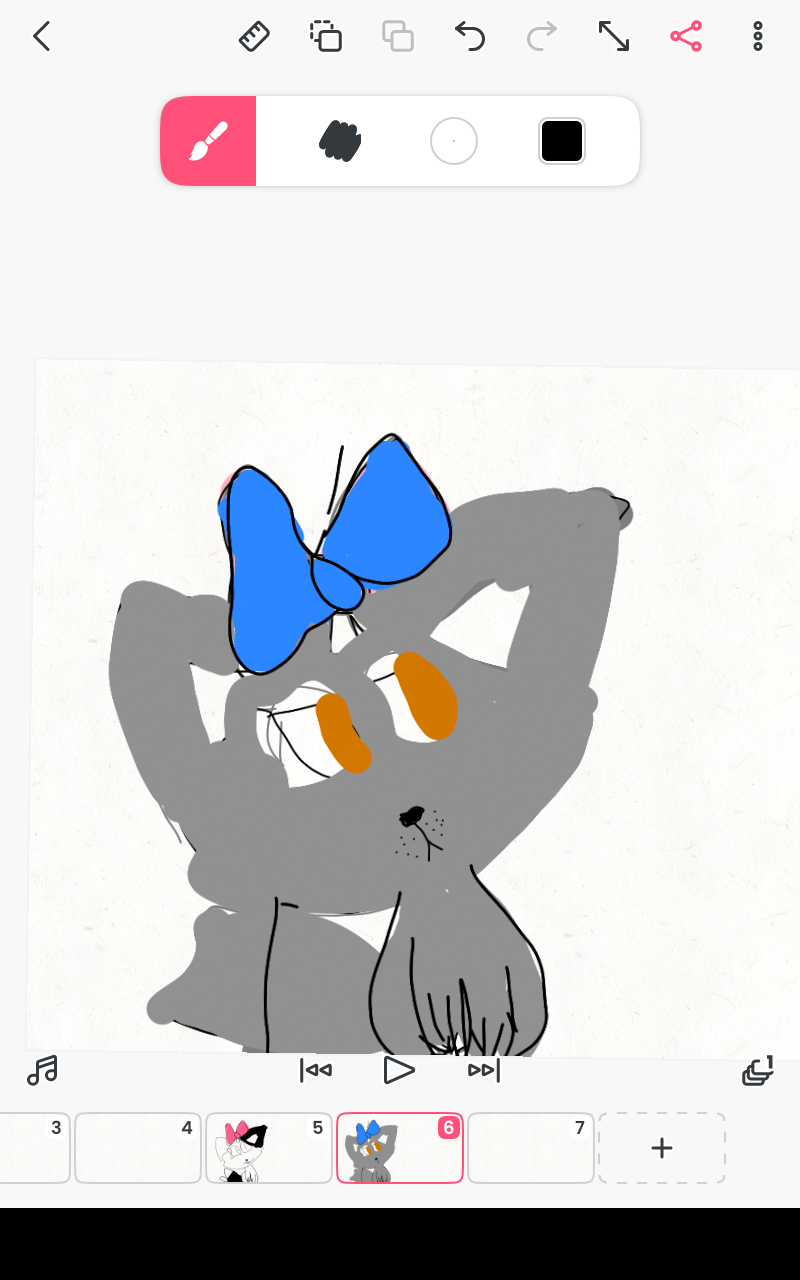The width and height of the screenshot is (800, 1280).
Task: Go back using the top-left arrow
Action: pos(41,37)
